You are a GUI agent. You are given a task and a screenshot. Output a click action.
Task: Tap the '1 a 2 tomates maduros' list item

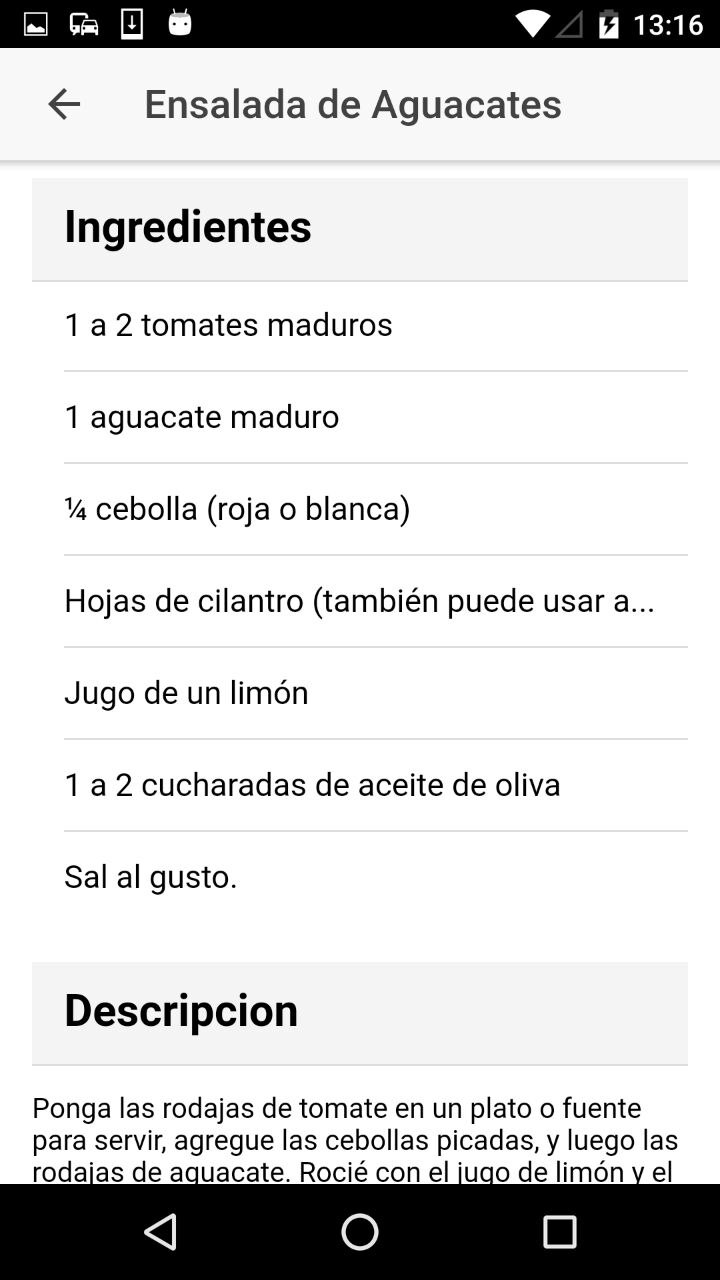(360, 324)
